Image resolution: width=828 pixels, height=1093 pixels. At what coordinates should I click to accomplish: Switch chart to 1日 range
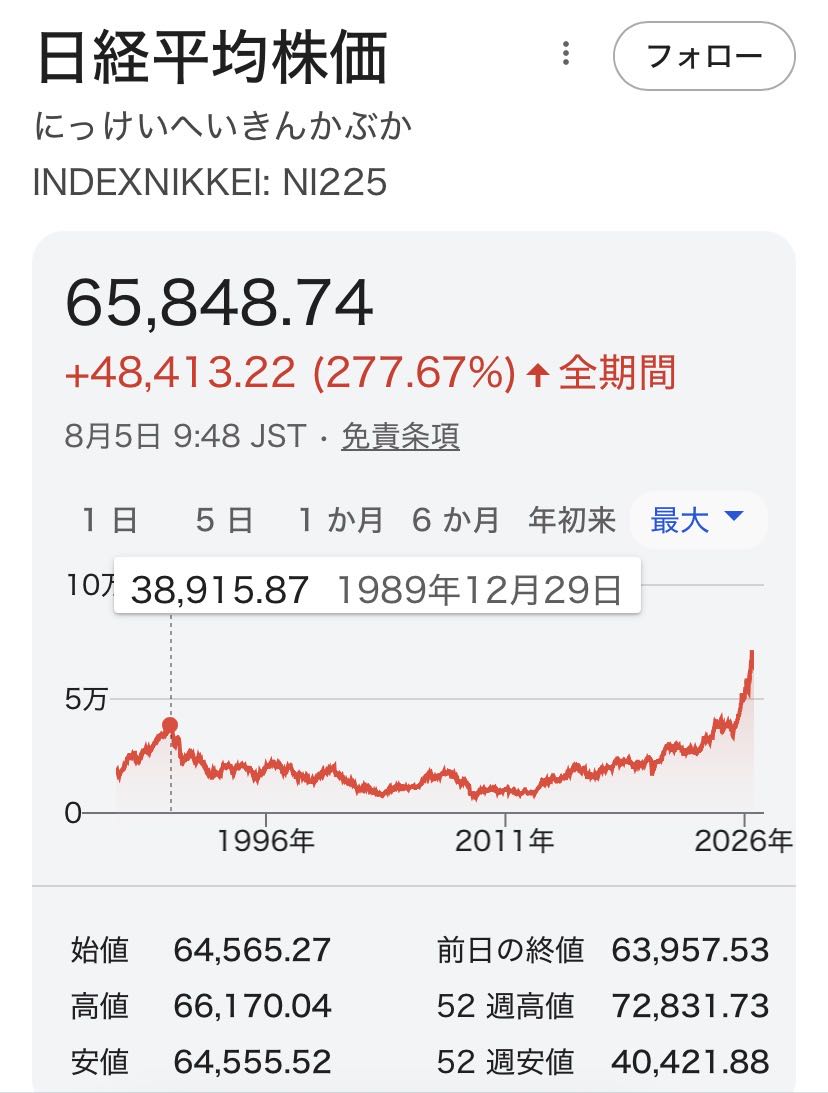tap(109, 520)
